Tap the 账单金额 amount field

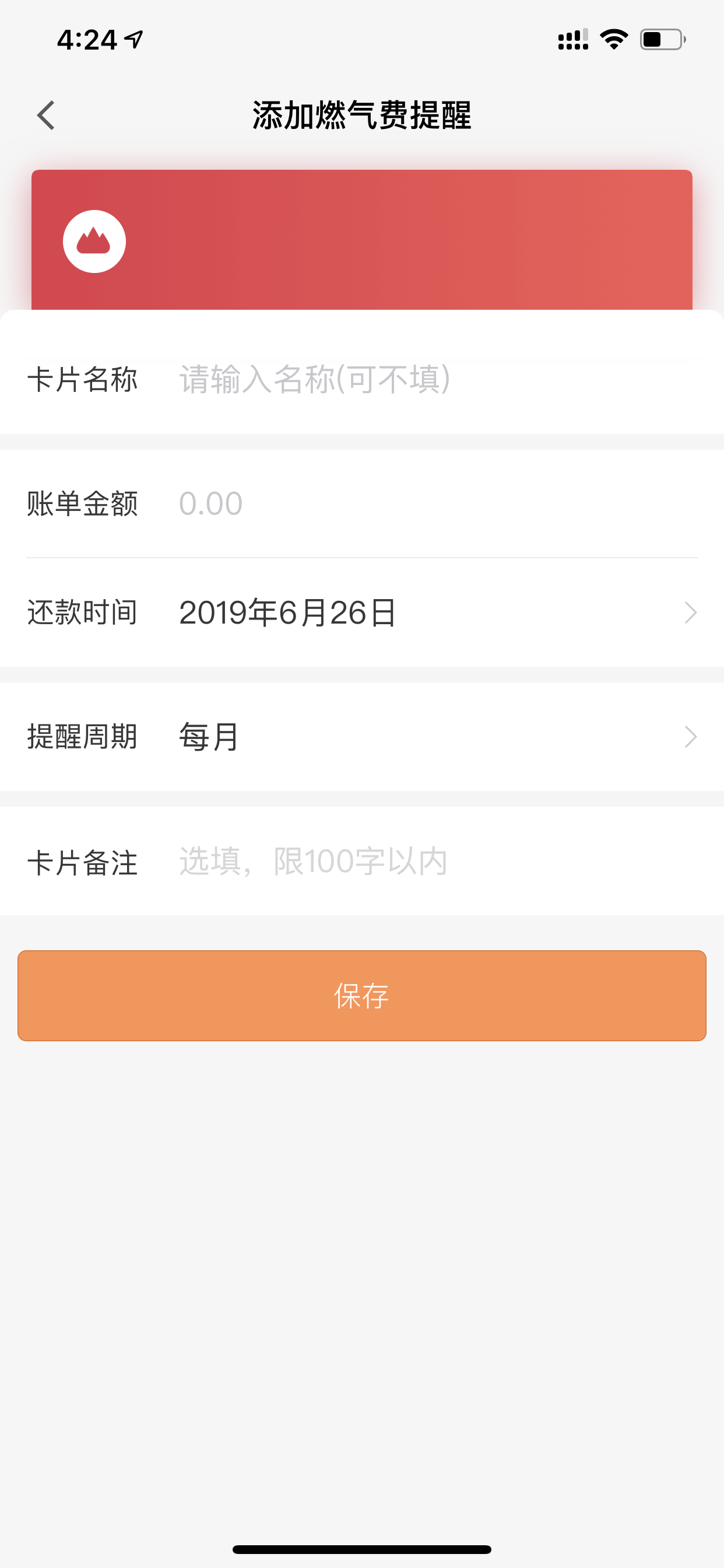click(437, 503)
